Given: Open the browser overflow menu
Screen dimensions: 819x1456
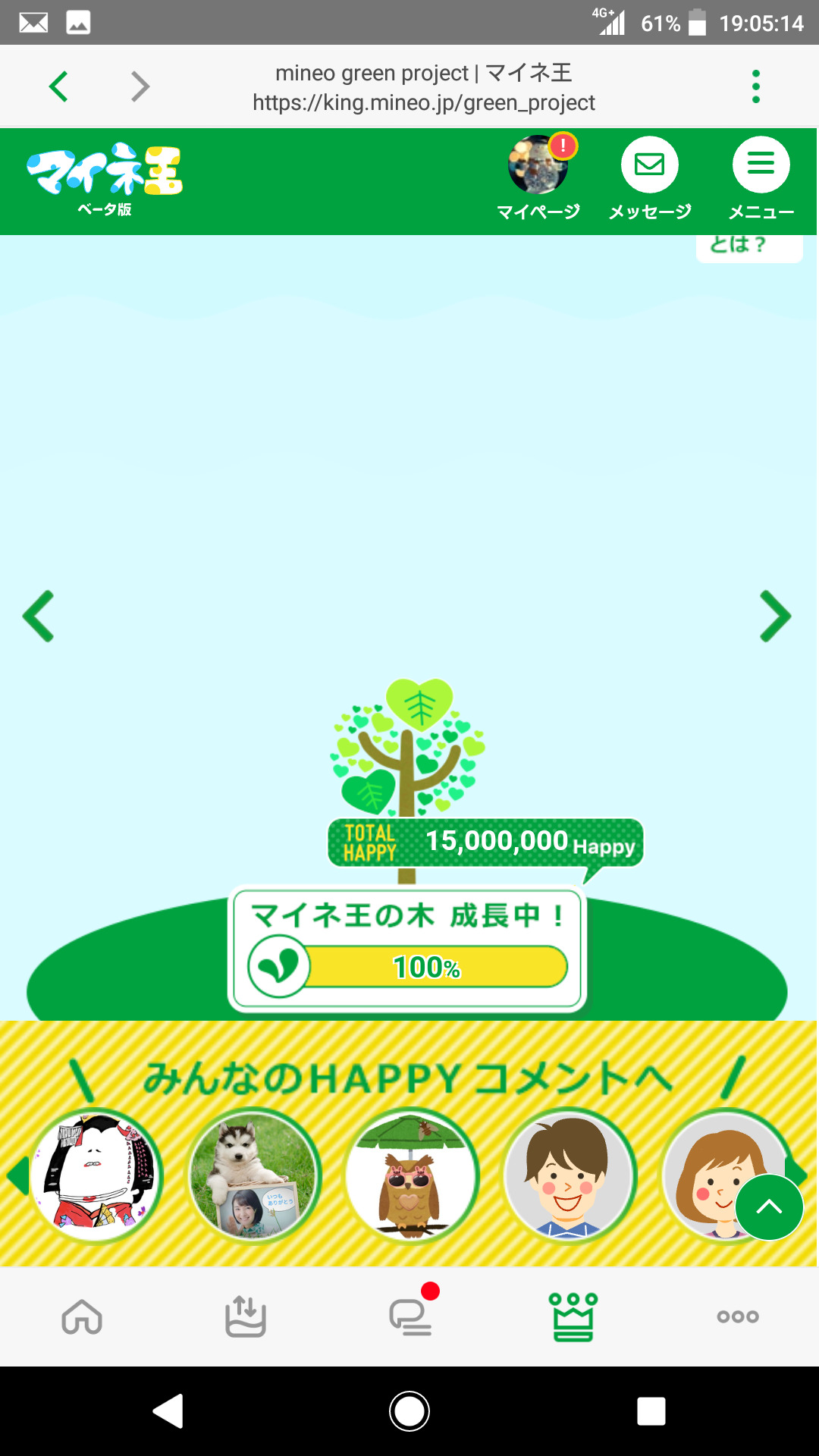Looking at the screenshot, I should click(755, 86).
